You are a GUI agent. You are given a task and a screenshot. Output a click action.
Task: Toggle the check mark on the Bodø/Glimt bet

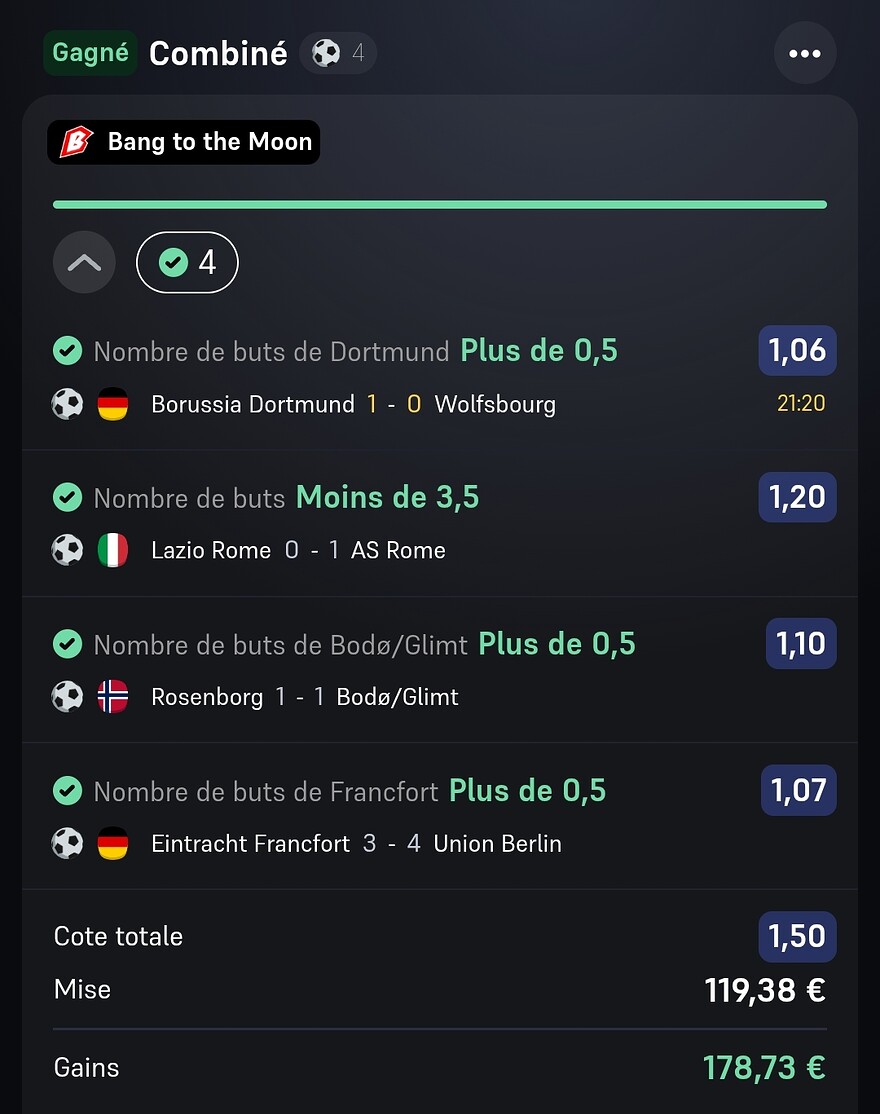tap(67, 644)
